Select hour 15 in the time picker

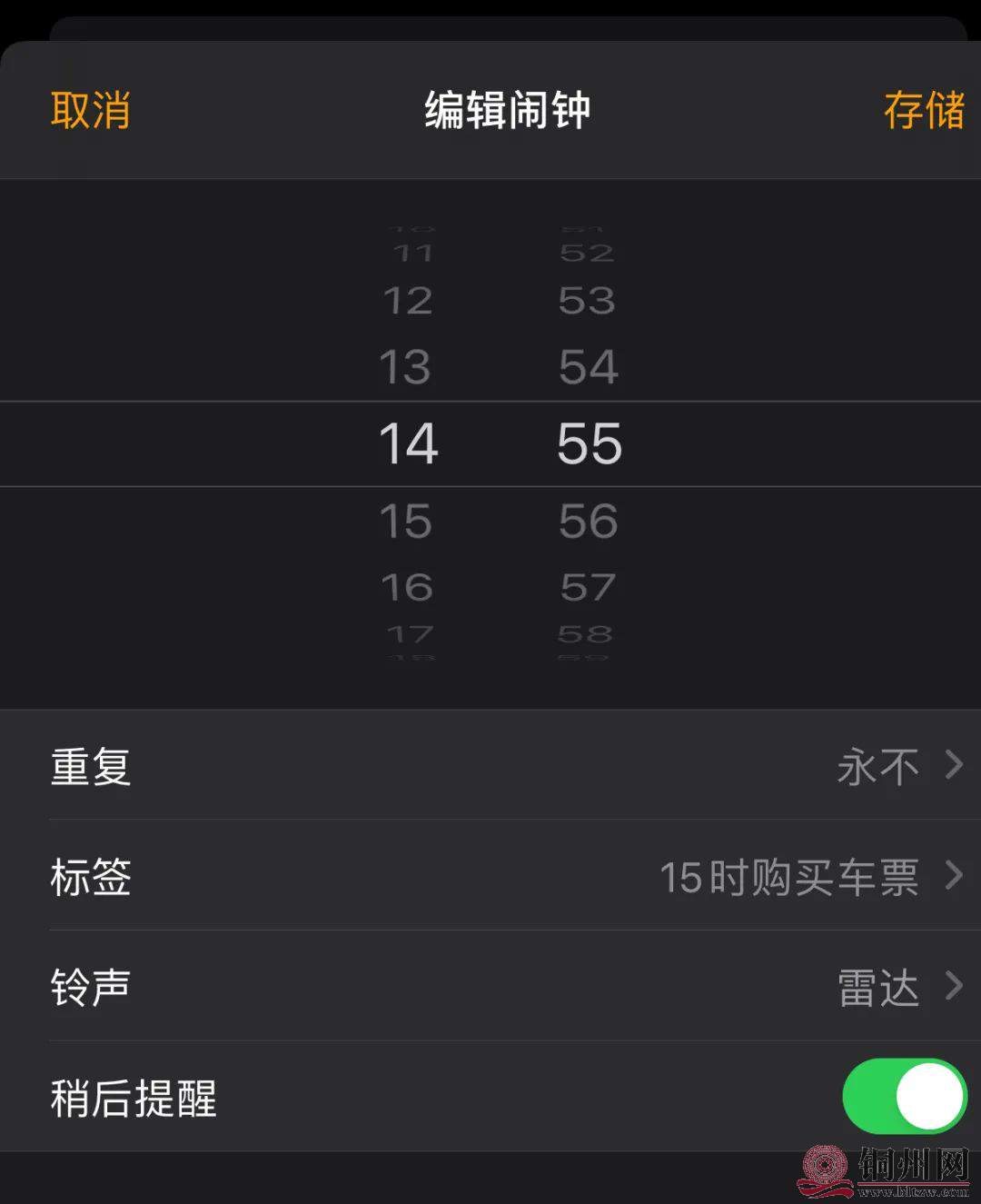[x=406, y=522]
